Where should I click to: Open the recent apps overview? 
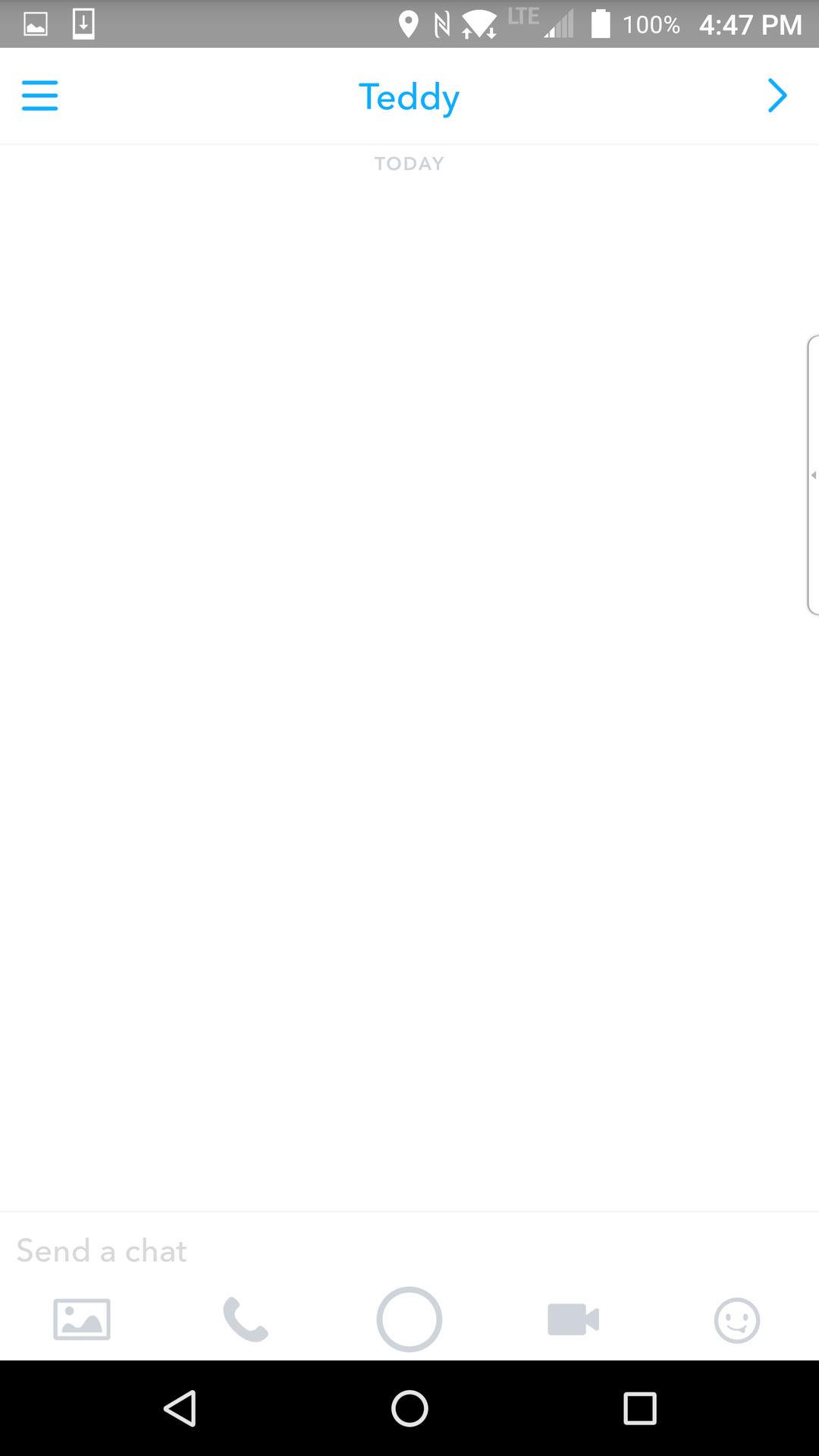[640, 1409]
